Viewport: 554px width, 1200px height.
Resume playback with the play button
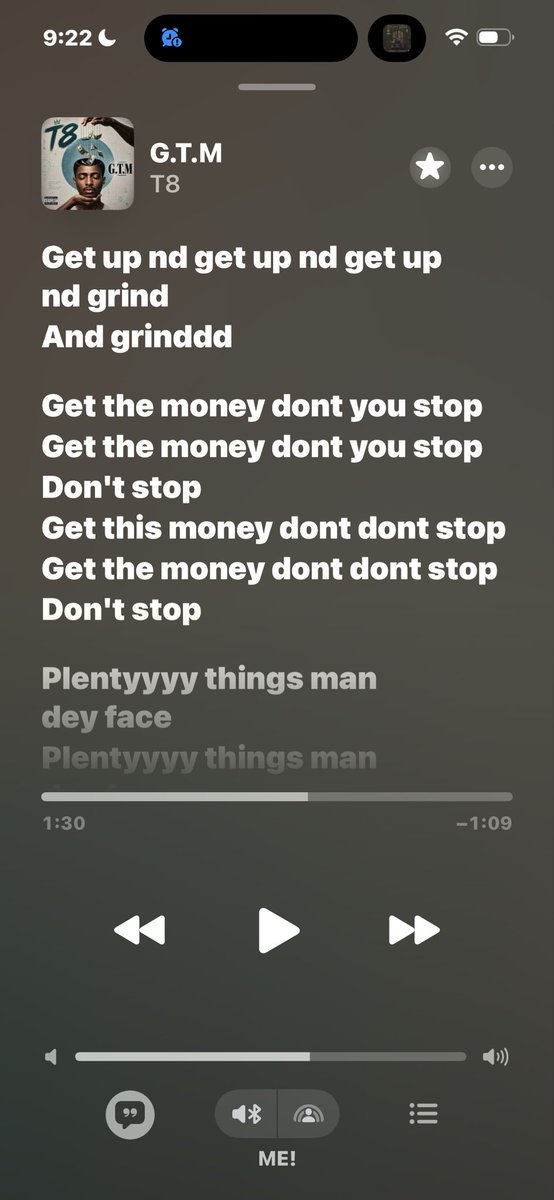coord(278,931)
